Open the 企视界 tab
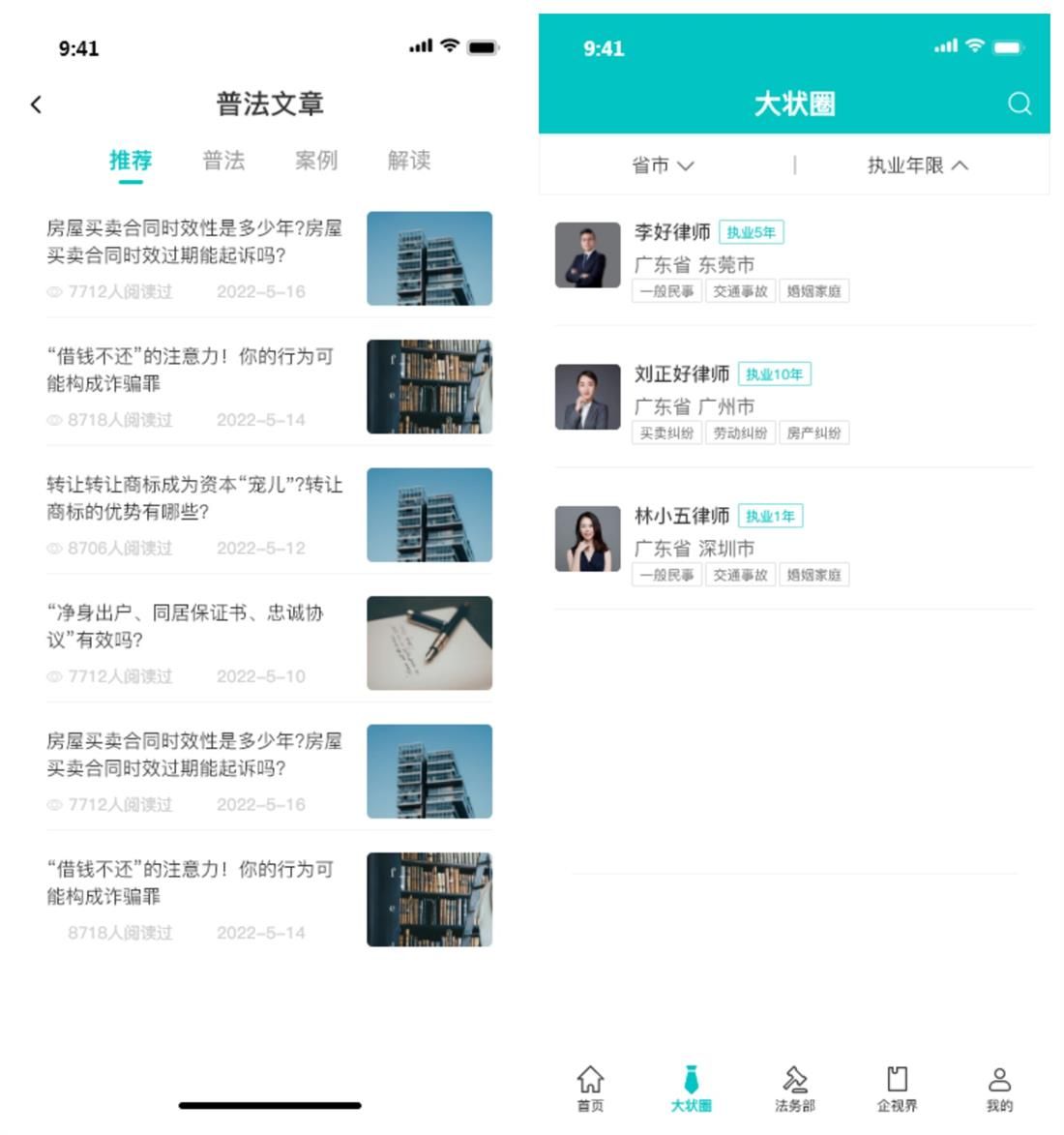 click(897, 1088)
